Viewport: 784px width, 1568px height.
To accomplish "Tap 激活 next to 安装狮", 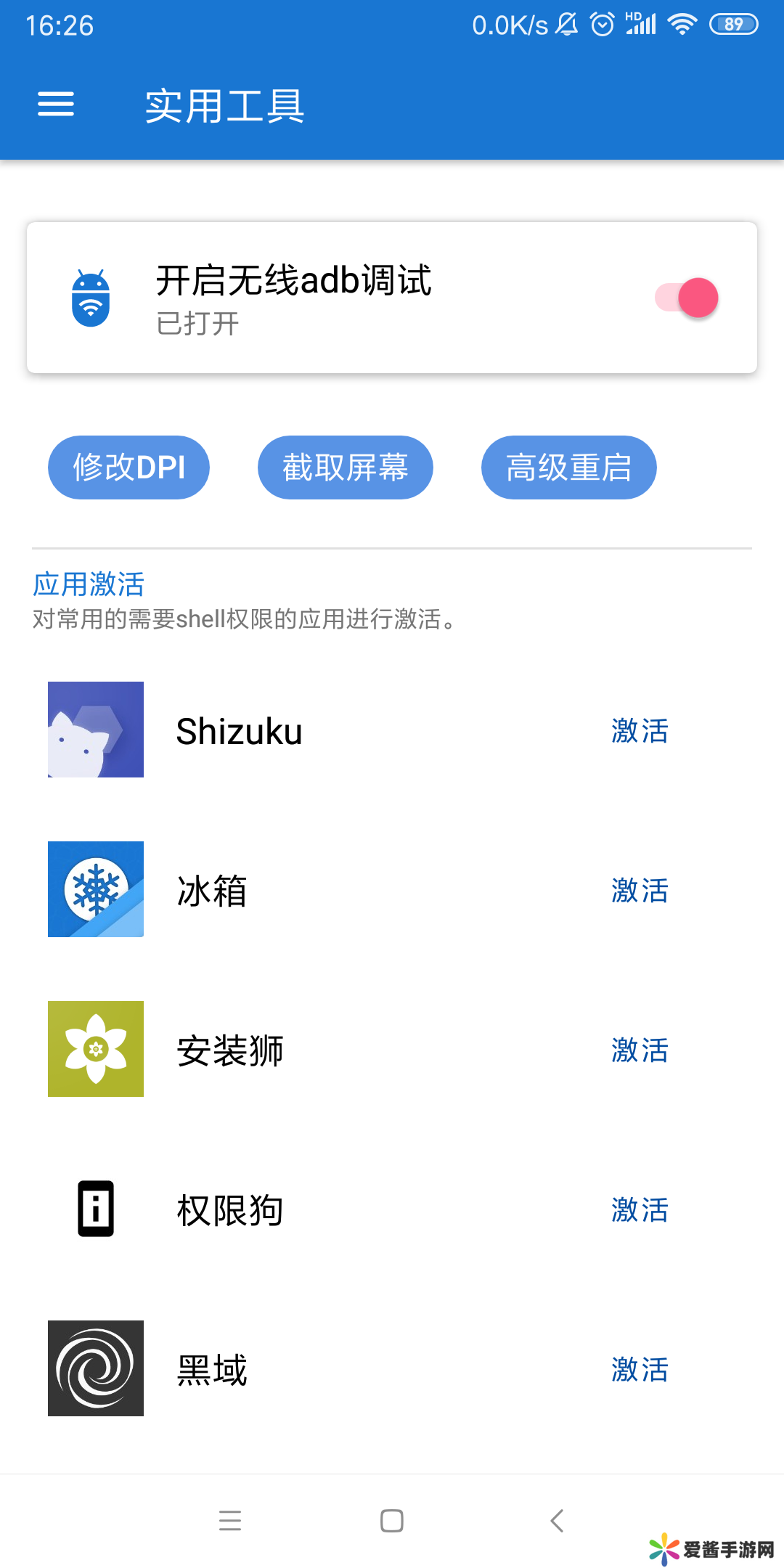I will (x=640, y=1050).
